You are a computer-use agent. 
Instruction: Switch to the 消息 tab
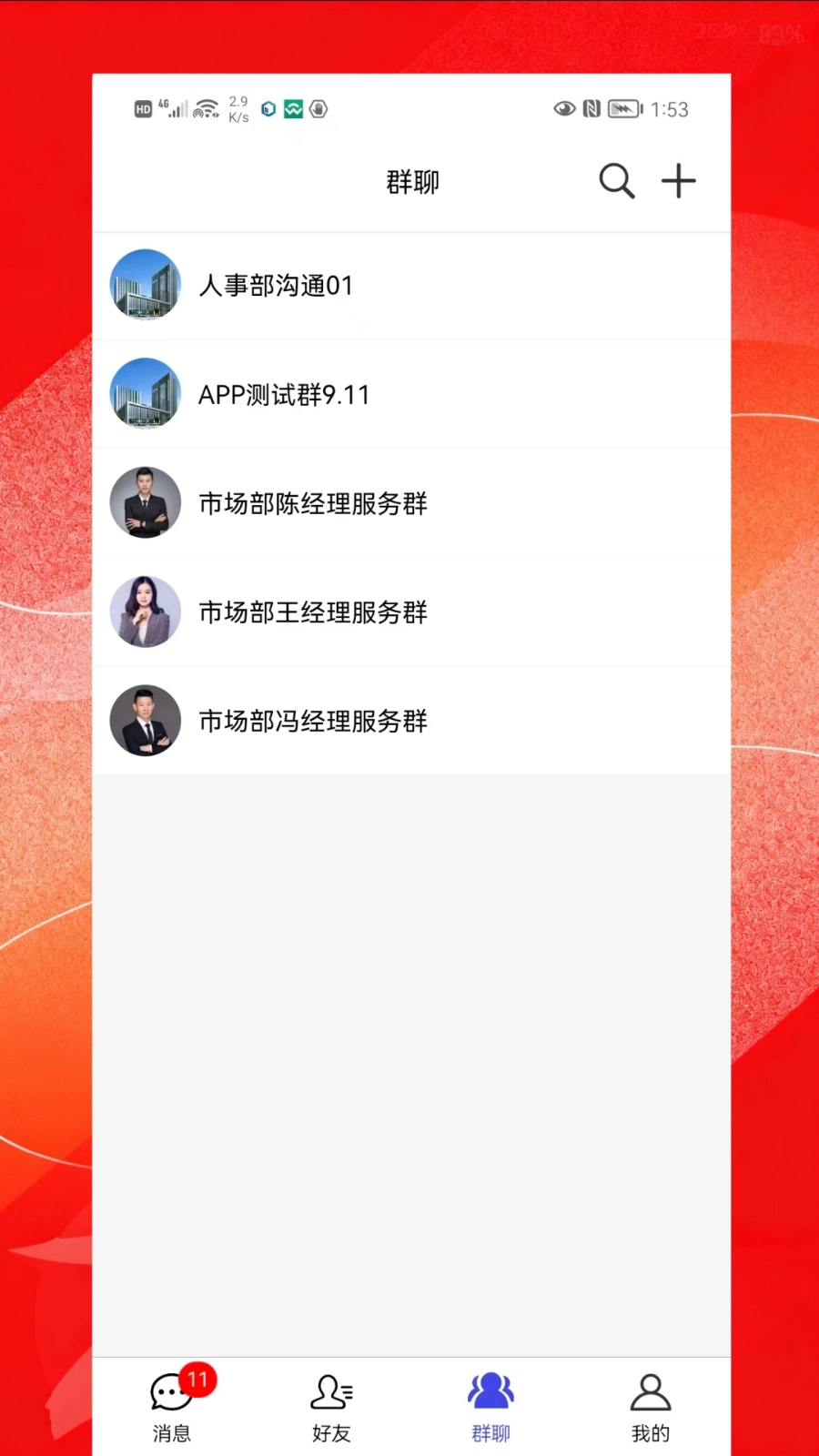(172, 1407)
